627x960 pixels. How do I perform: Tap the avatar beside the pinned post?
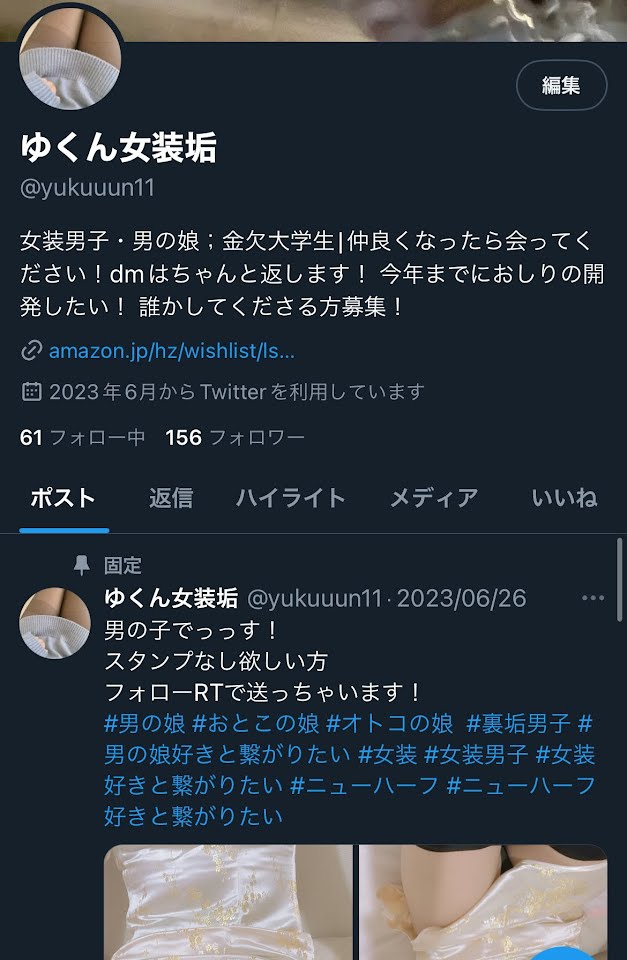[x=55, y=622]
